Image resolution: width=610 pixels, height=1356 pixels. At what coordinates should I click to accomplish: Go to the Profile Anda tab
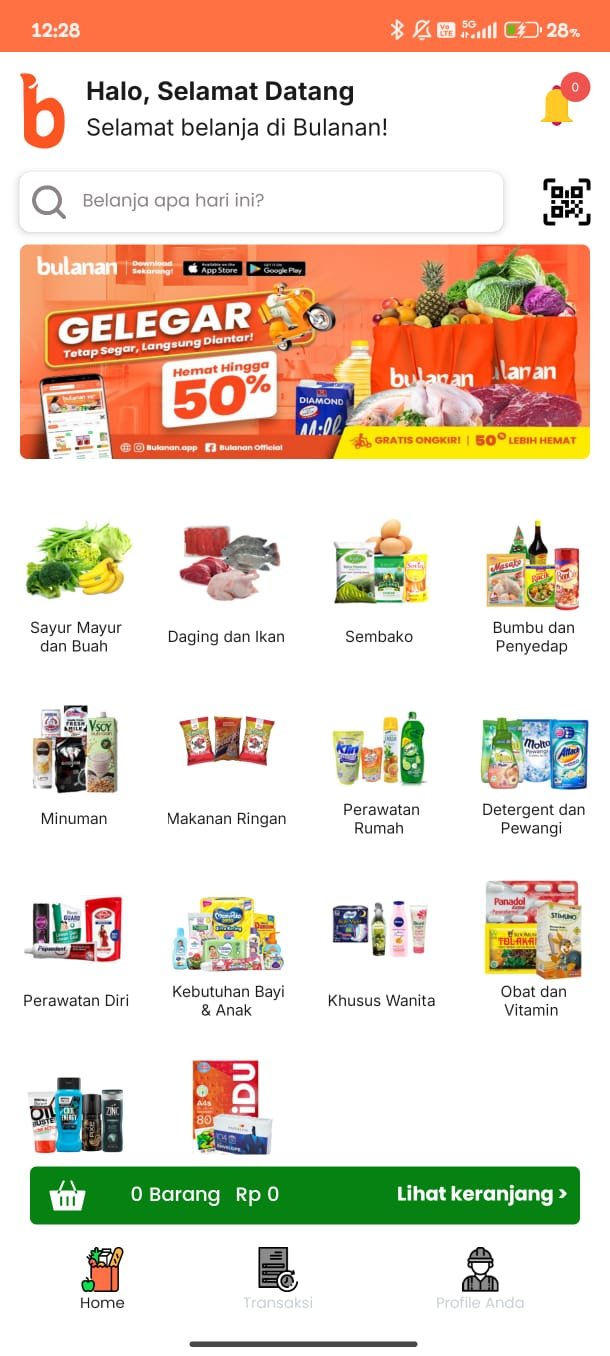point(480,1279)
